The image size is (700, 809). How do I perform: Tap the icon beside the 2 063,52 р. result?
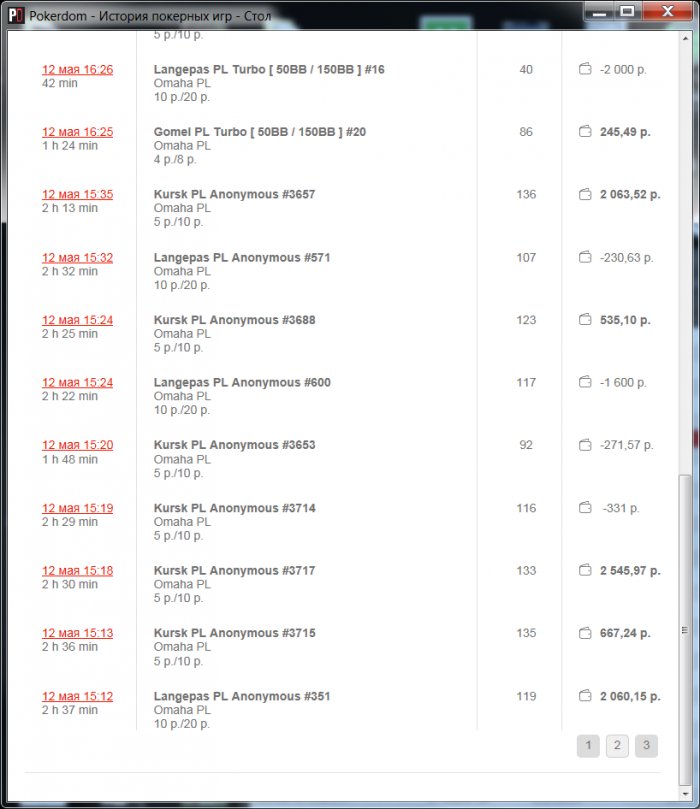coord(585,195)
